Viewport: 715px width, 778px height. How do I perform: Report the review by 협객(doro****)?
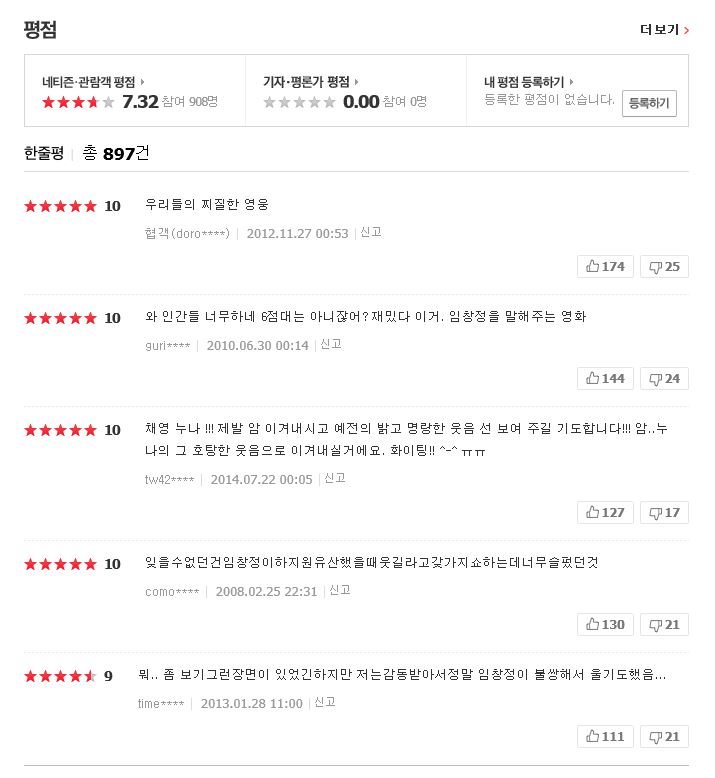(371, 232)
